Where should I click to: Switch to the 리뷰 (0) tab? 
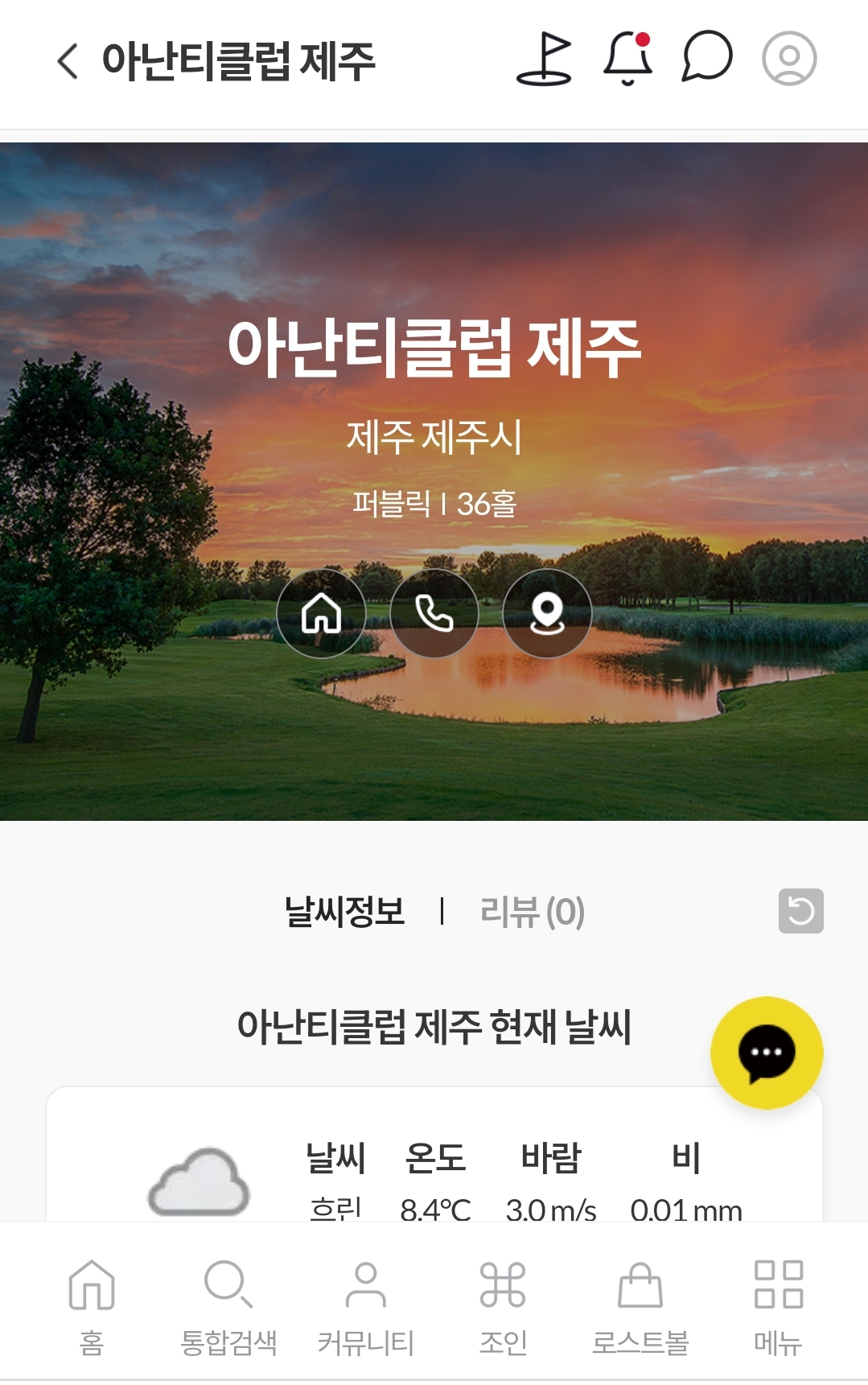[532, 912]
